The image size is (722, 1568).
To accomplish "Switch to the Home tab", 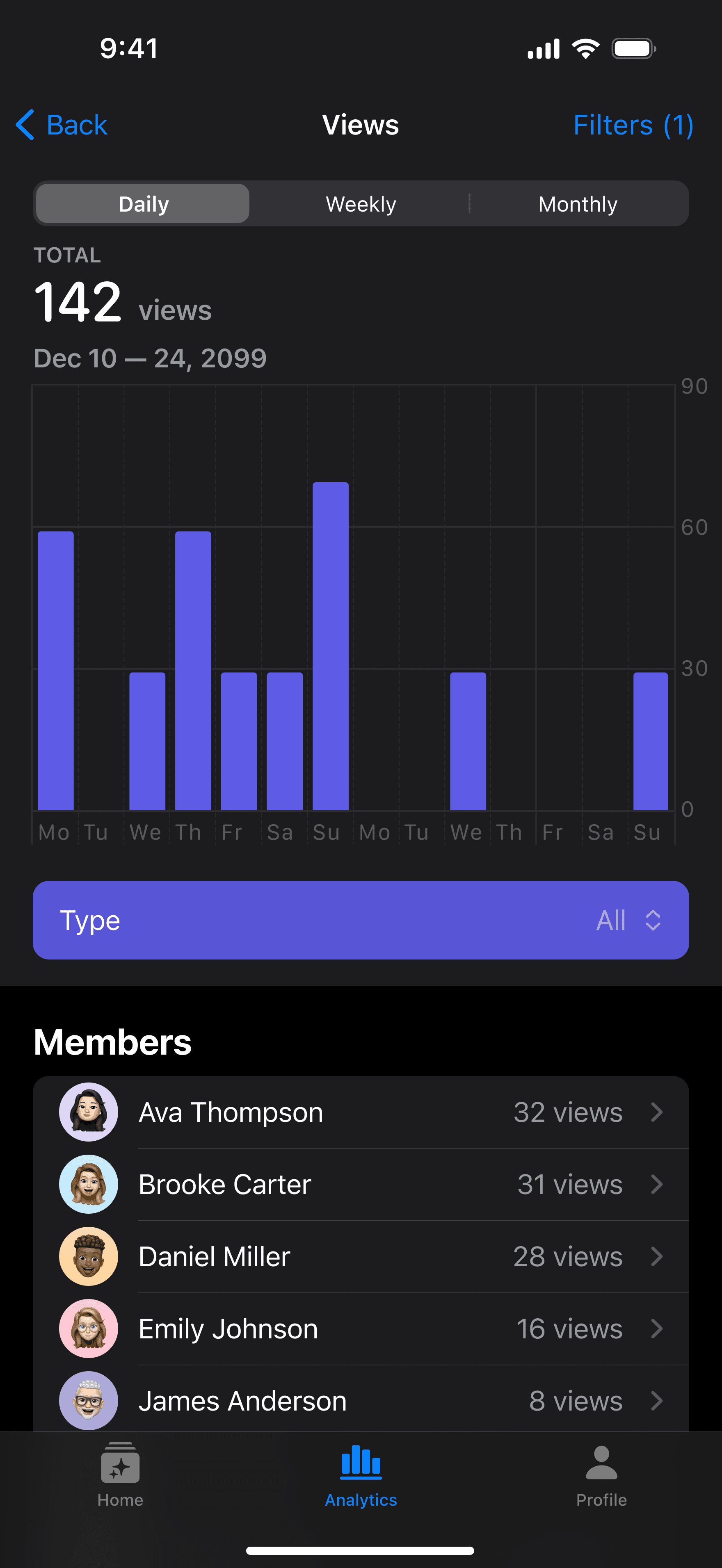I will [x=121, y=1475].
